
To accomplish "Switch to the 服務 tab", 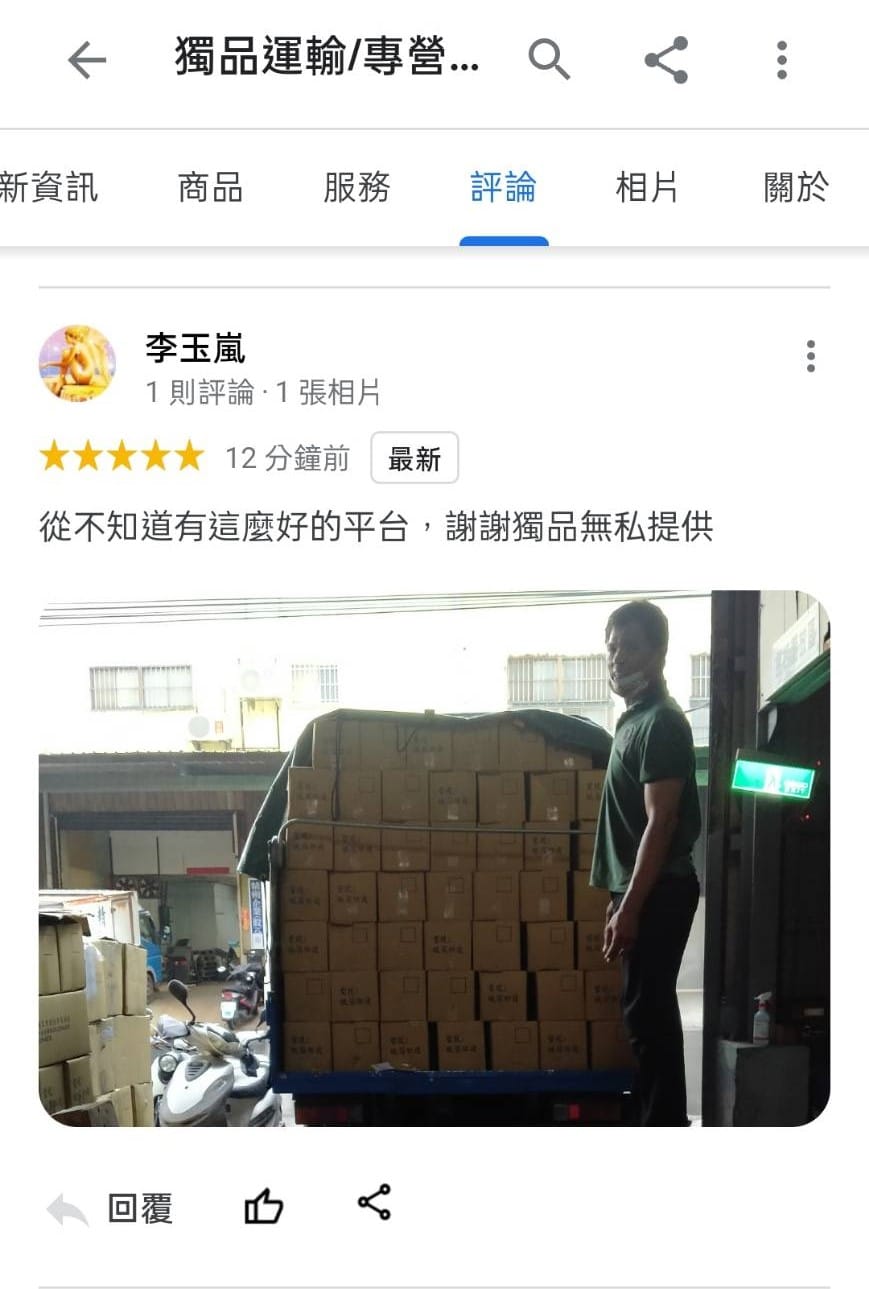I will pyautogui.click(x=356, y=187).
